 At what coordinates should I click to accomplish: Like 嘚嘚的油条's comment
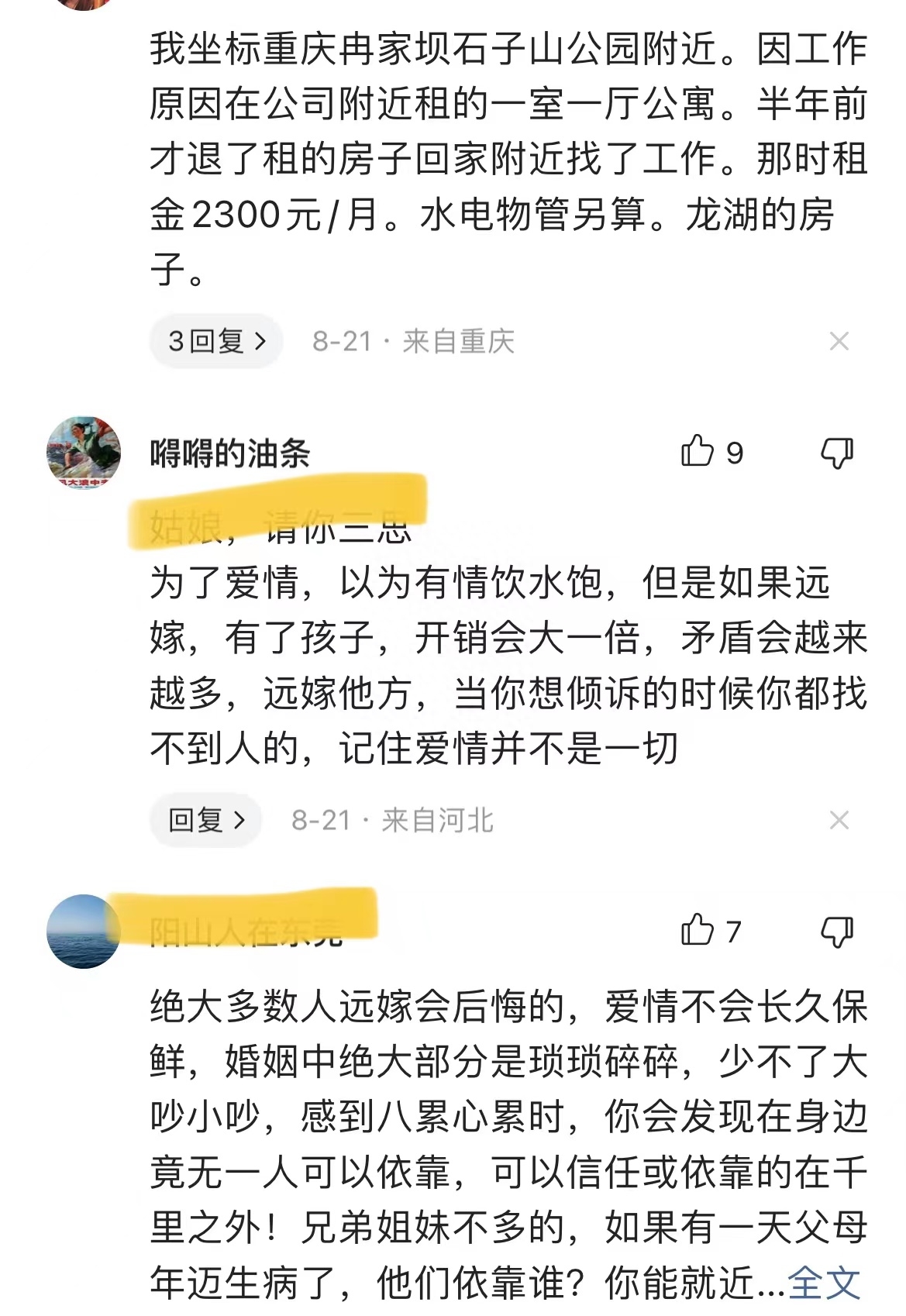point(698,451)
